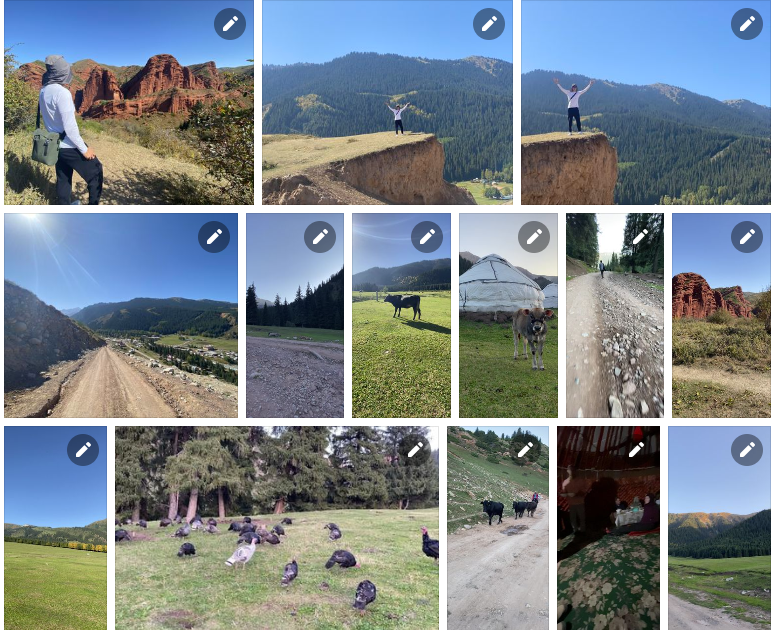This screenshot has width=775, height=630.
Task: Edit the yurt interior photo
Action: click(637, 450)
